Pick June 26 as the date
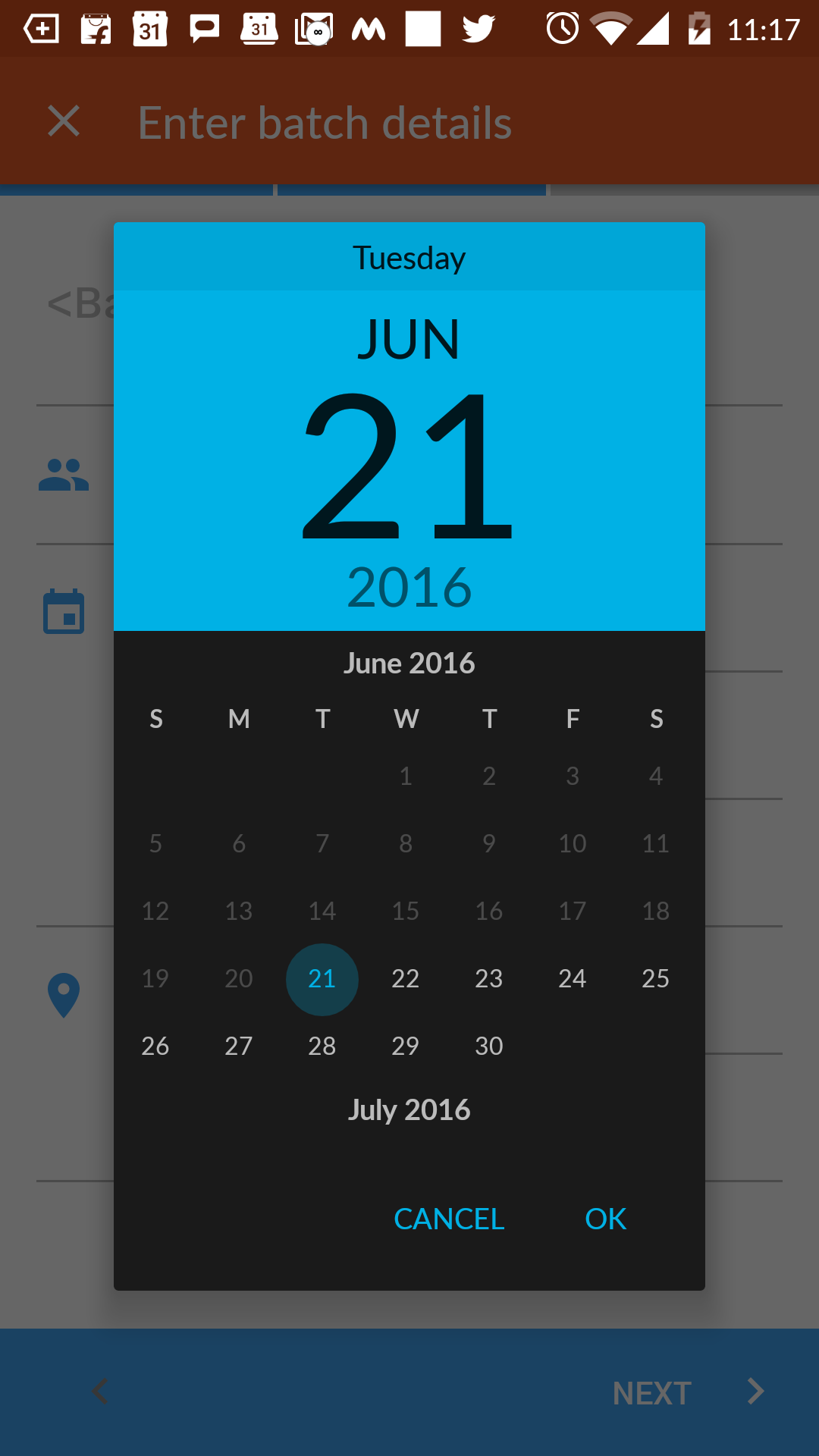The image size is (819, 1456). (x=155, y=1046)
